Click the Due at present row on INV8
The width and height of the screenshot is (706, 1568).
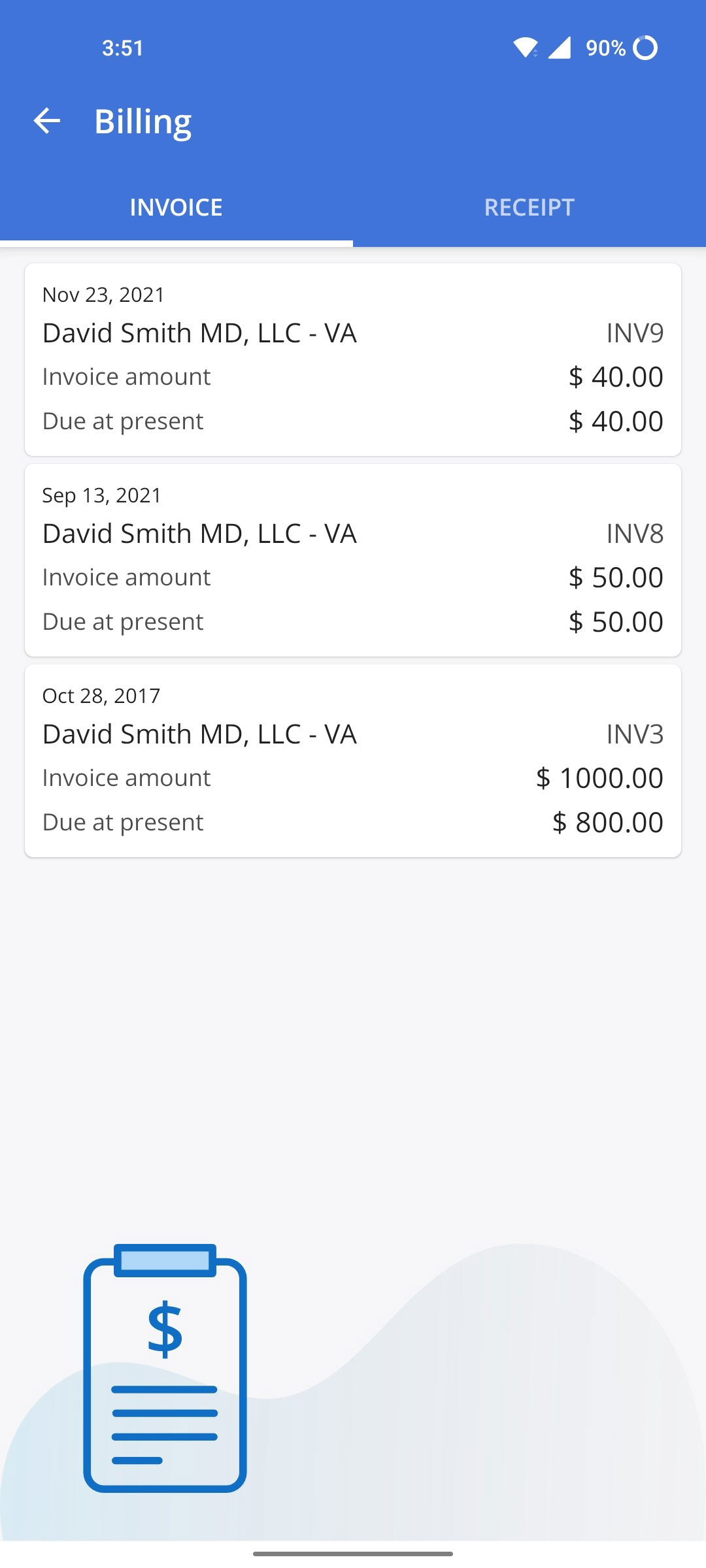click(122, 621)
